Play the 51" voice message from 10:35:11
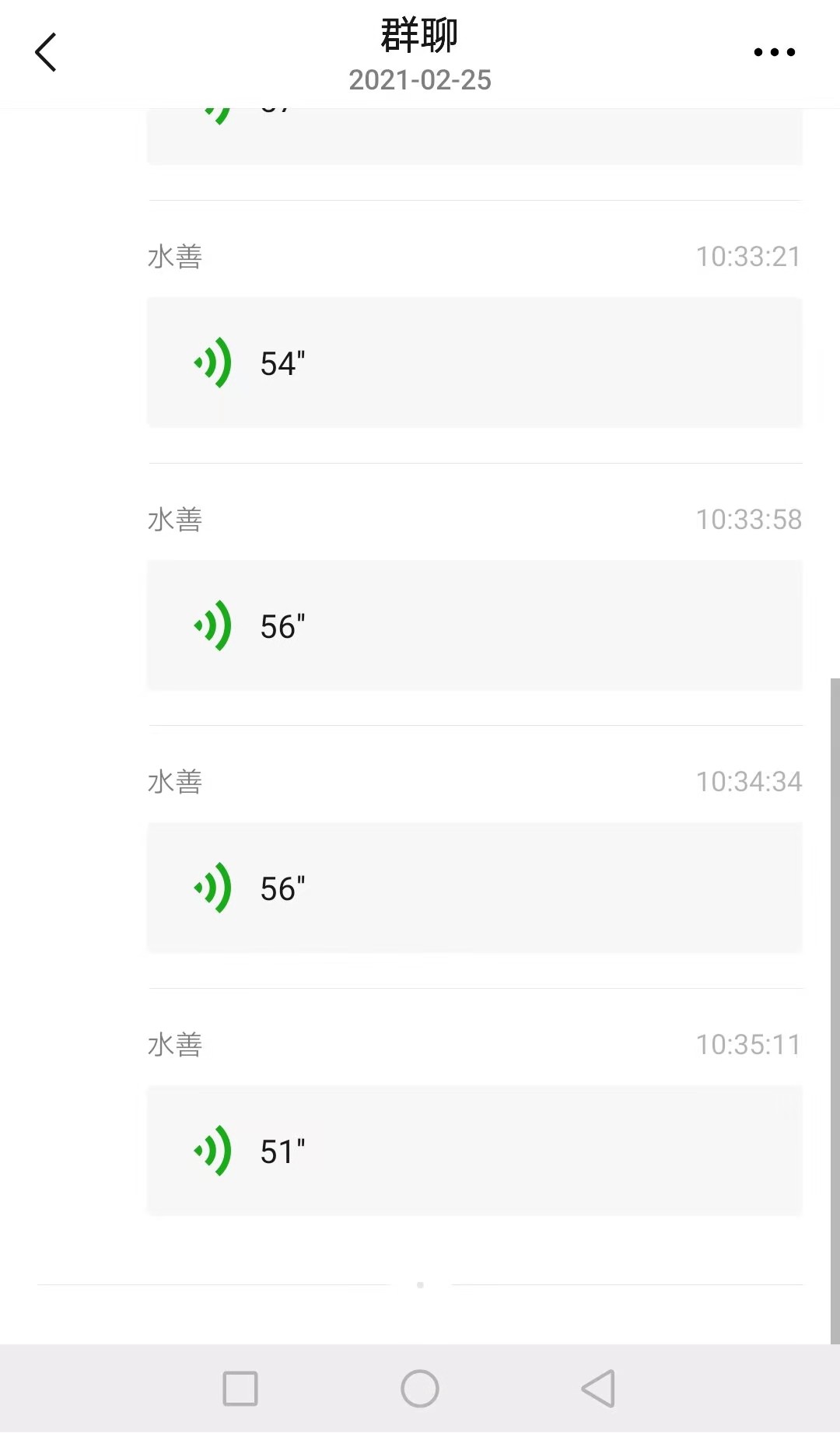840x1433 pixels. [474, 1151]
